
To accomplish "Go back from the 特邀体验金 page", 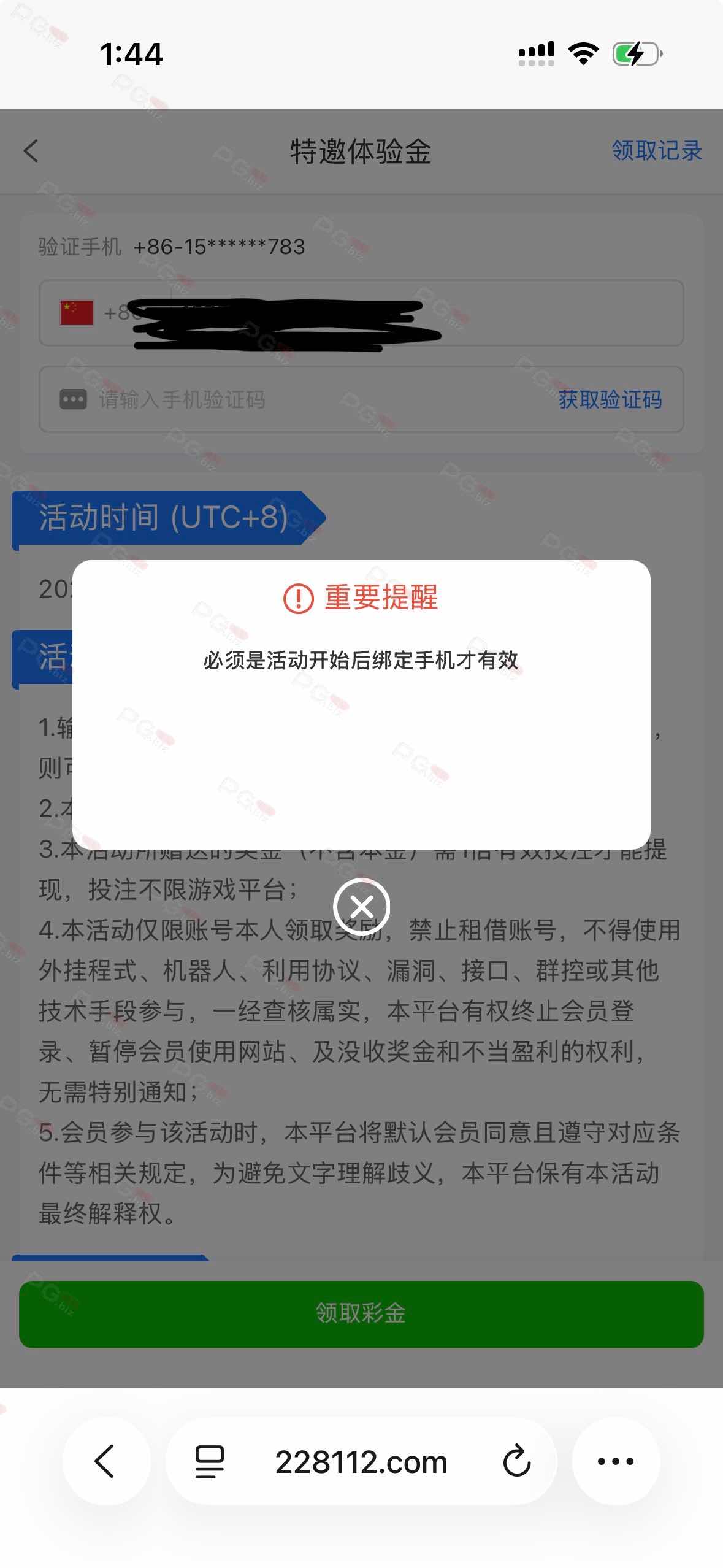I will 31,151.
